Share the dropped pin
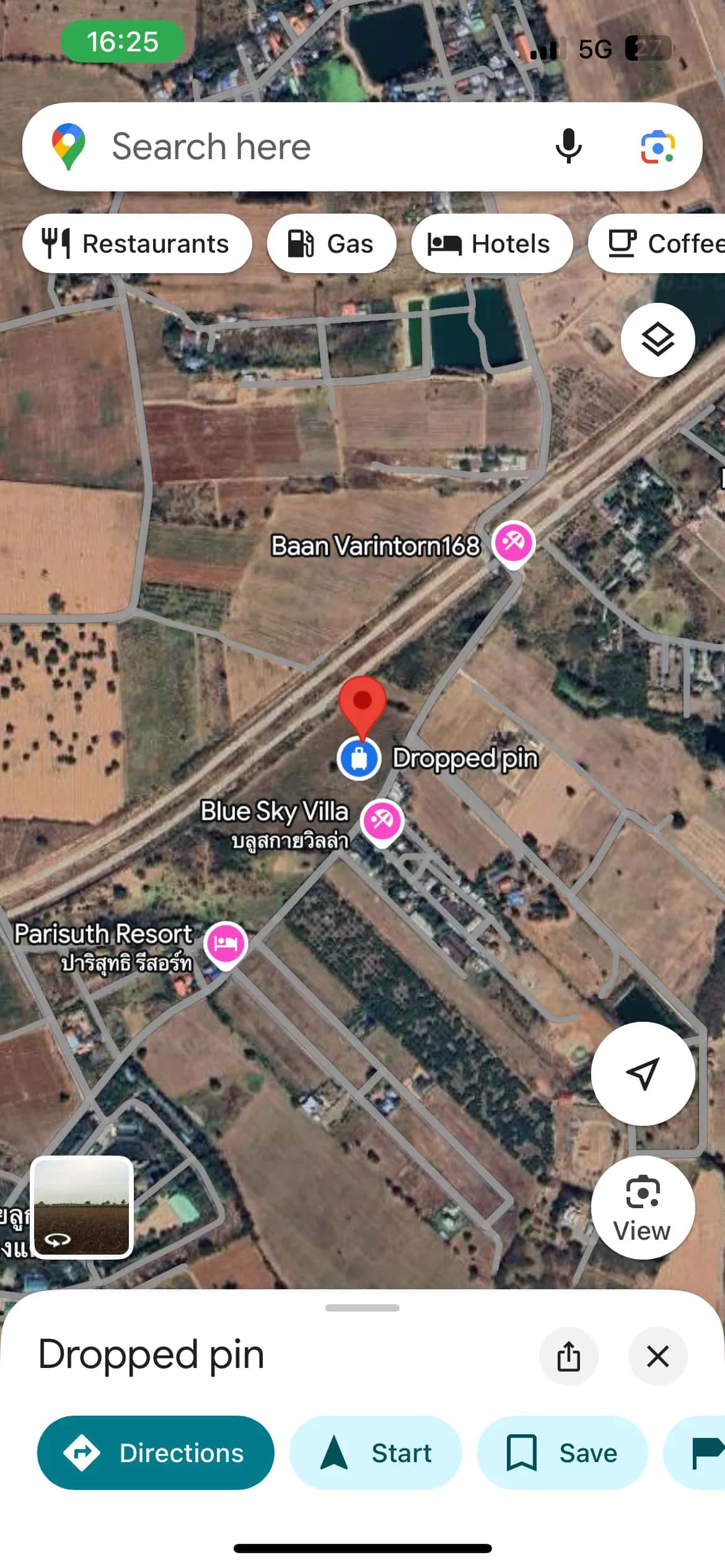This screenshot has width=725, height=1568. pos(568,1356)
